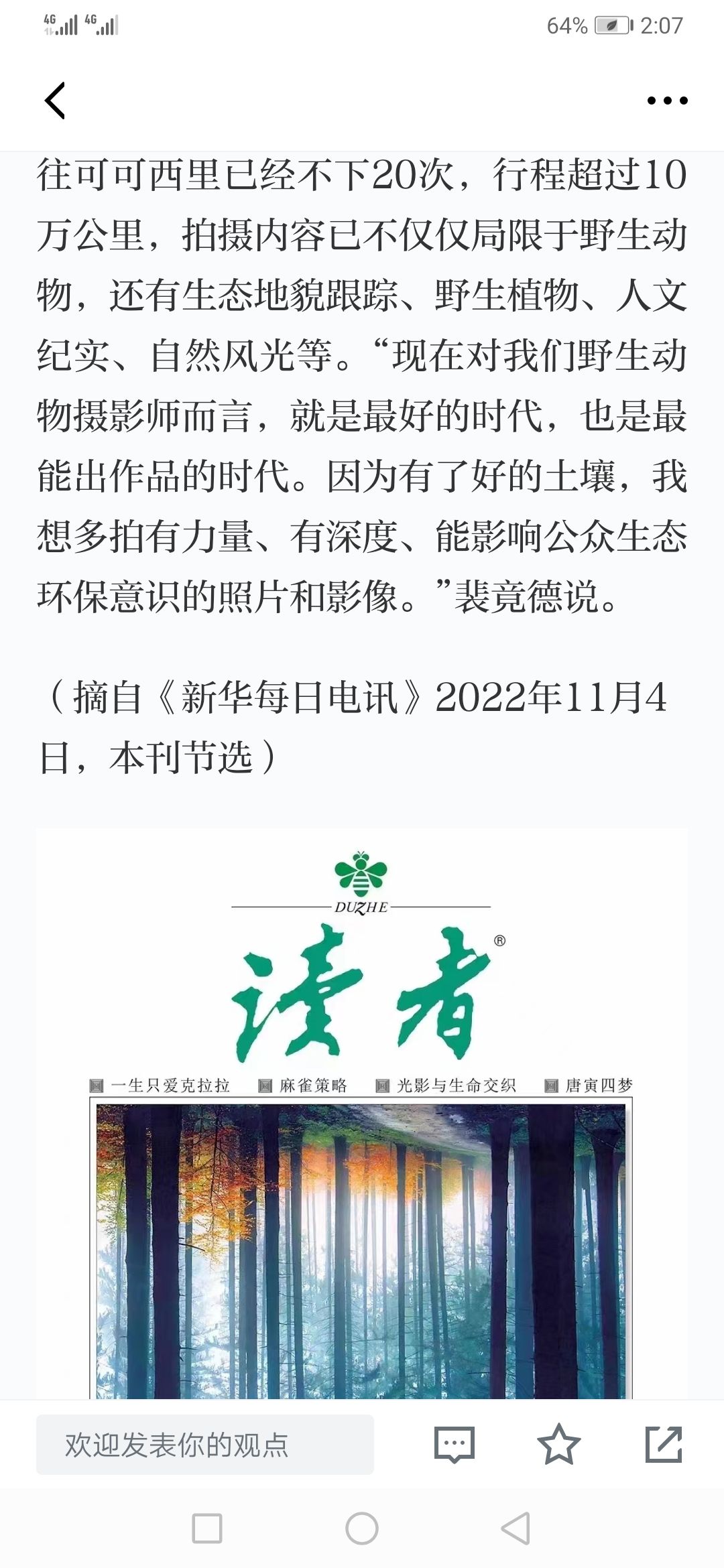Viewport: 724px width, 1568px height.
Task: Bookmark this article with the star
Action: pos(559,1444)
